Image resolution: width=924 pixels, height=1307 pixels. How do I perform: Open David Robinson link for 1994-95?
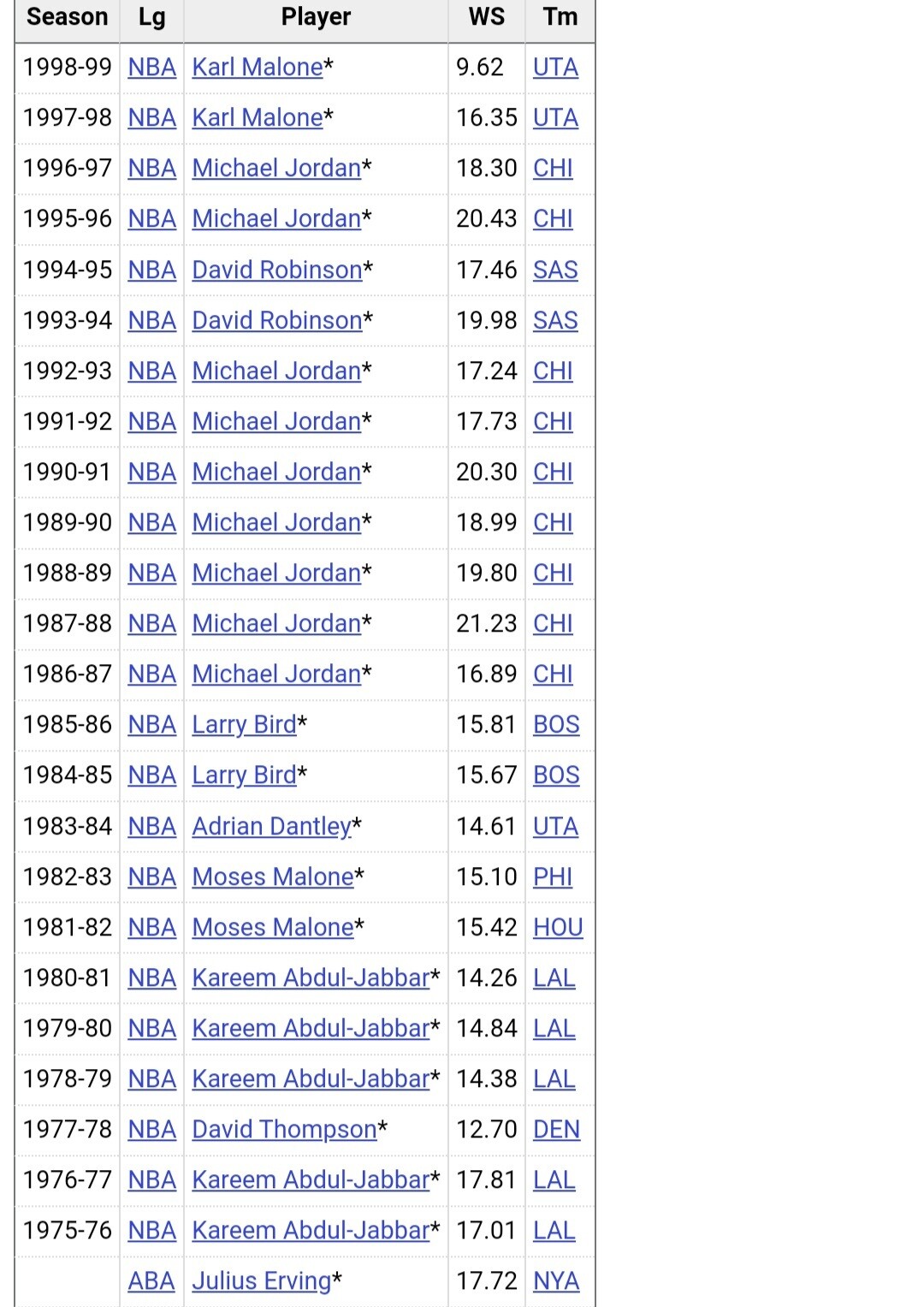pyautogui.click(x=277, y=270)
